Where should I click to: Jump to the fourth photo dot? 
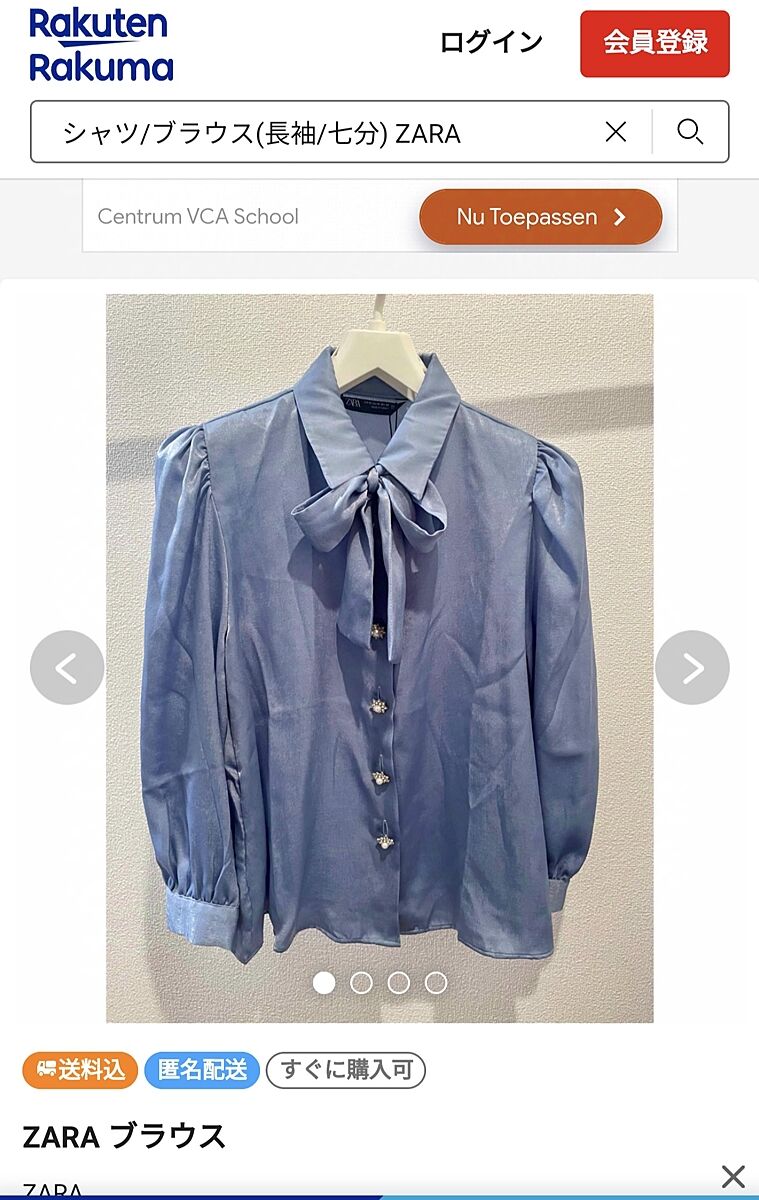click(436, 983)
